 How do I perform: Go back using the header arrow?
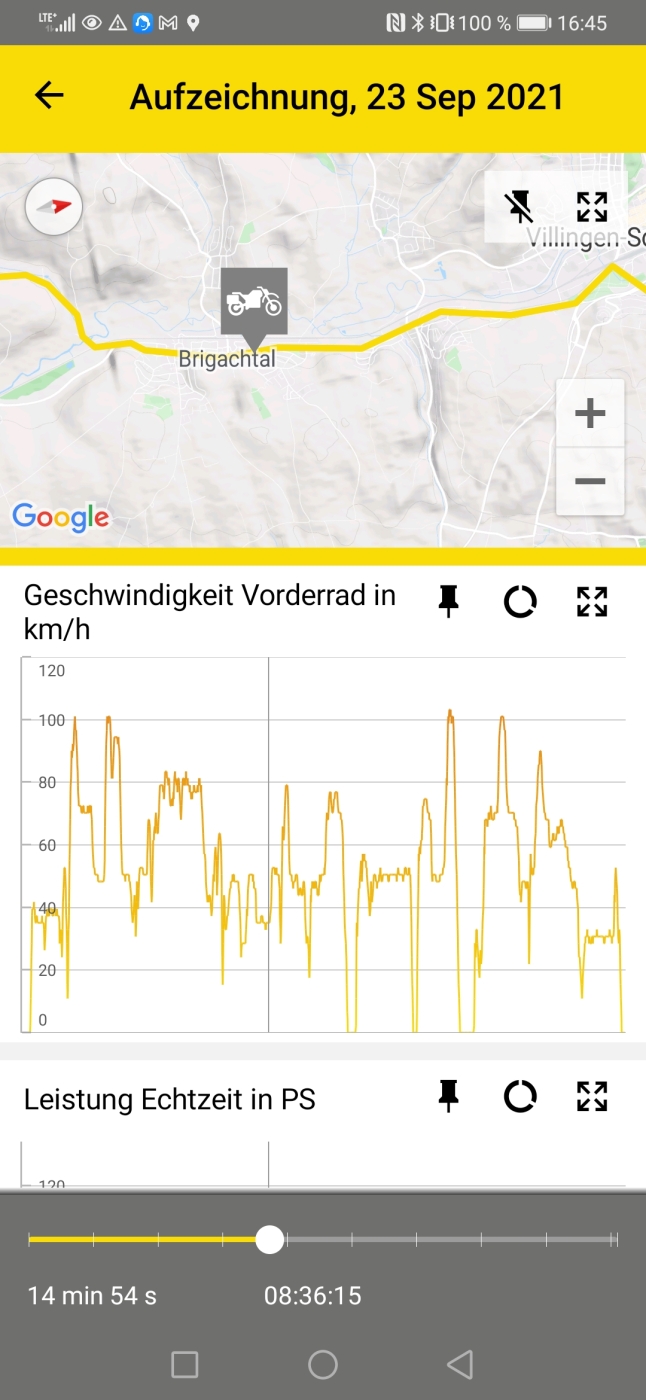[49, 96]
